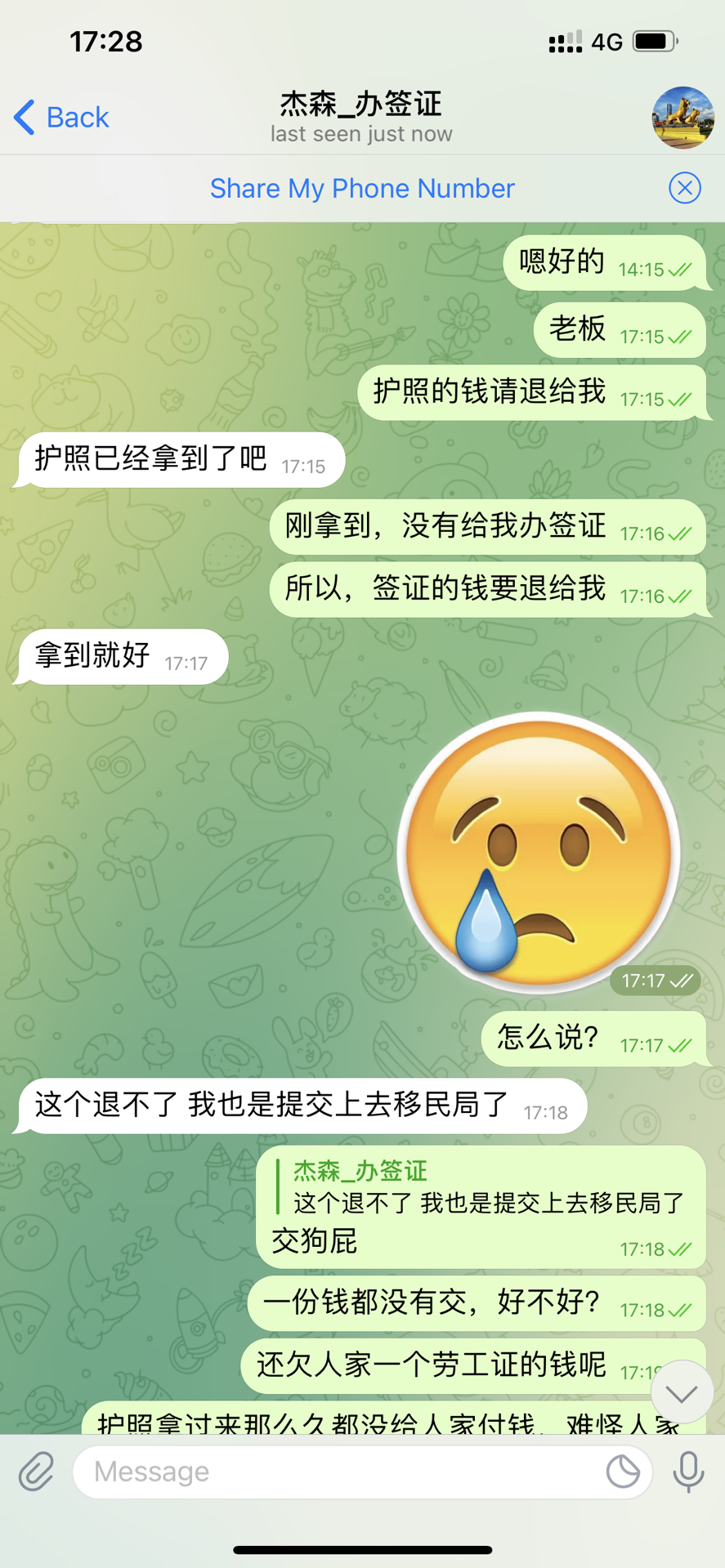Open the quoted reply from 杰森_办签证
Image resolution: width=725 pixels, height=1568 pixels.
[487, 1187]
